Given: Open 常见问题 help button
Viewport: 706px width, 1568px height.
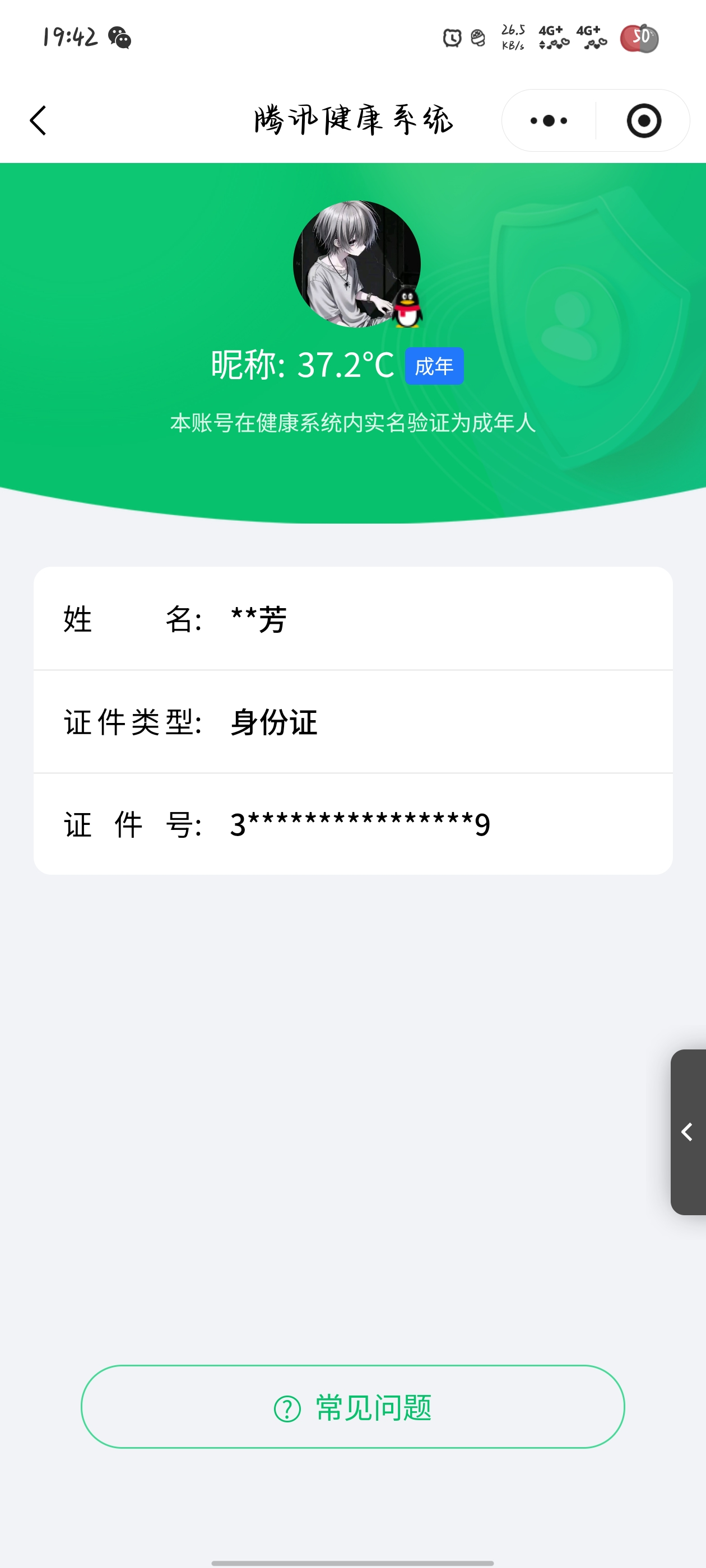Looking at the screenshot, I should (352, 1407).
